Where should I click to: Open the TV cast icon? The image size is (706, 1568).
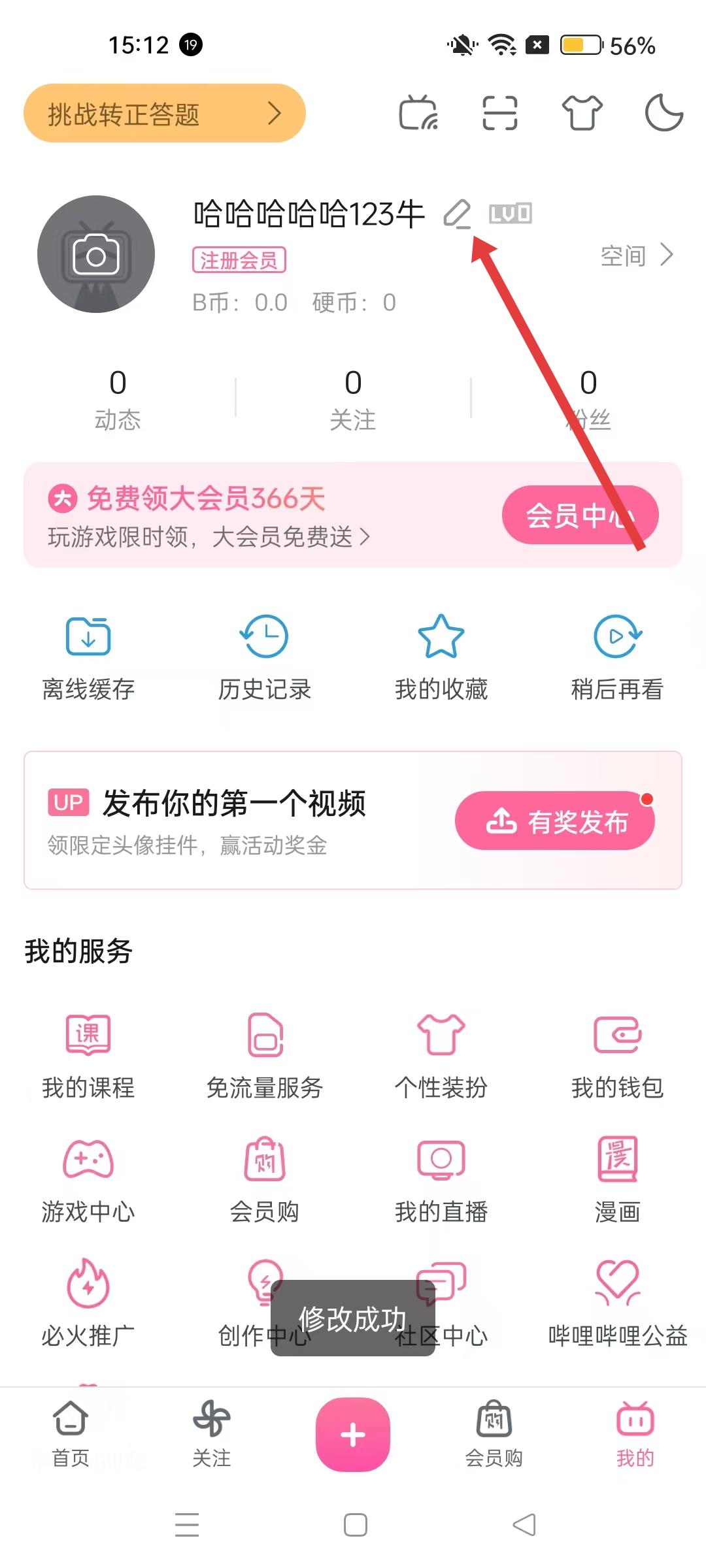tap(418, 113)
